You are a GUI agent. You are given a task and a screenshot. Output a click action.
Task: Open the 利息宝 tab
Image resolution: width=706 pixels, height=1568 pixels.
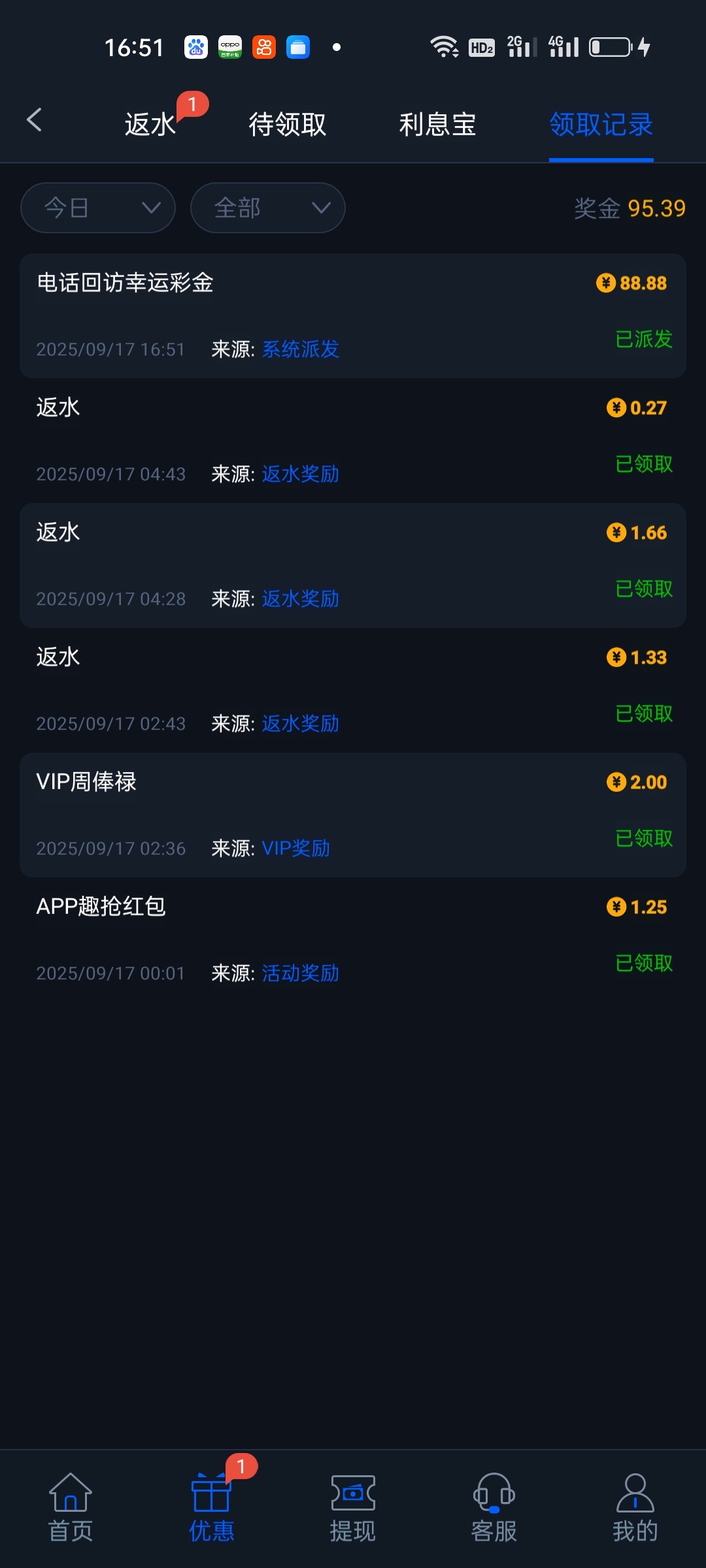[x=439, y=123]
